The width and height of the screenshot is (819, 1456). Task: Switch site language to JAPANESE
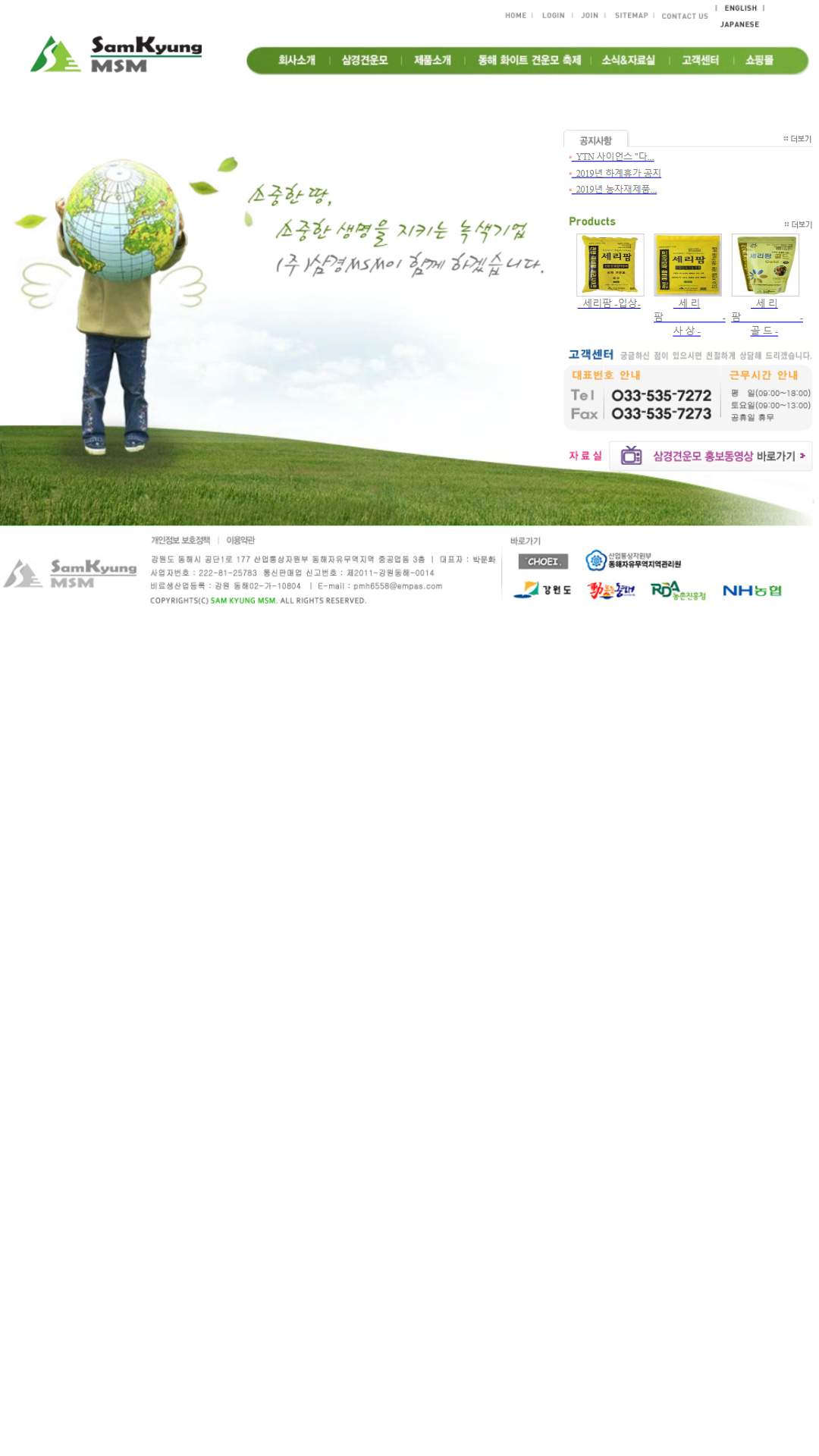click(739, 24)
